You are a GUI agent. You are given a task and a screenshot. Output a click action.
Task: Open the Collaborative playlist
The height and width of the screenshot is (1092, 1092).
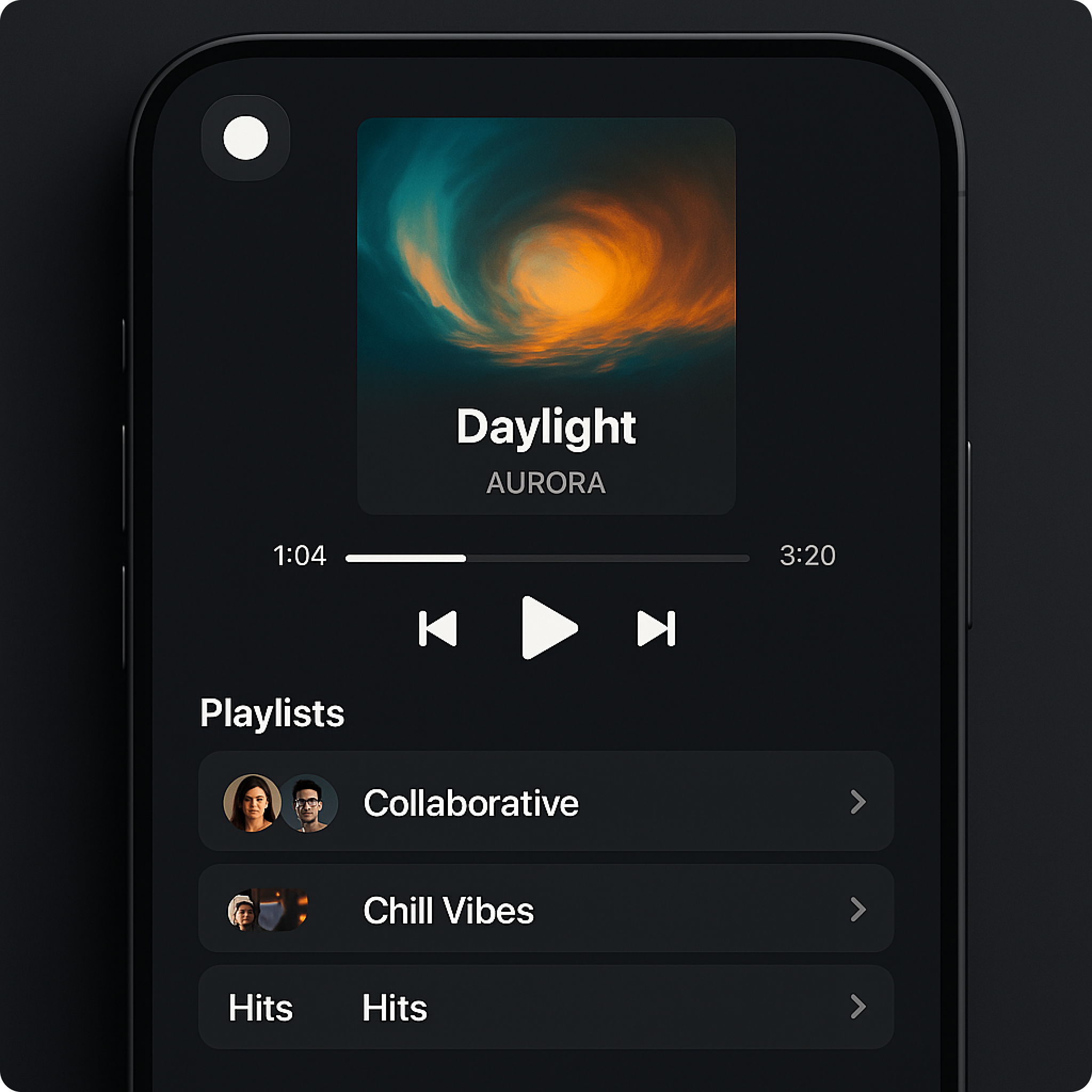(546, 801)
